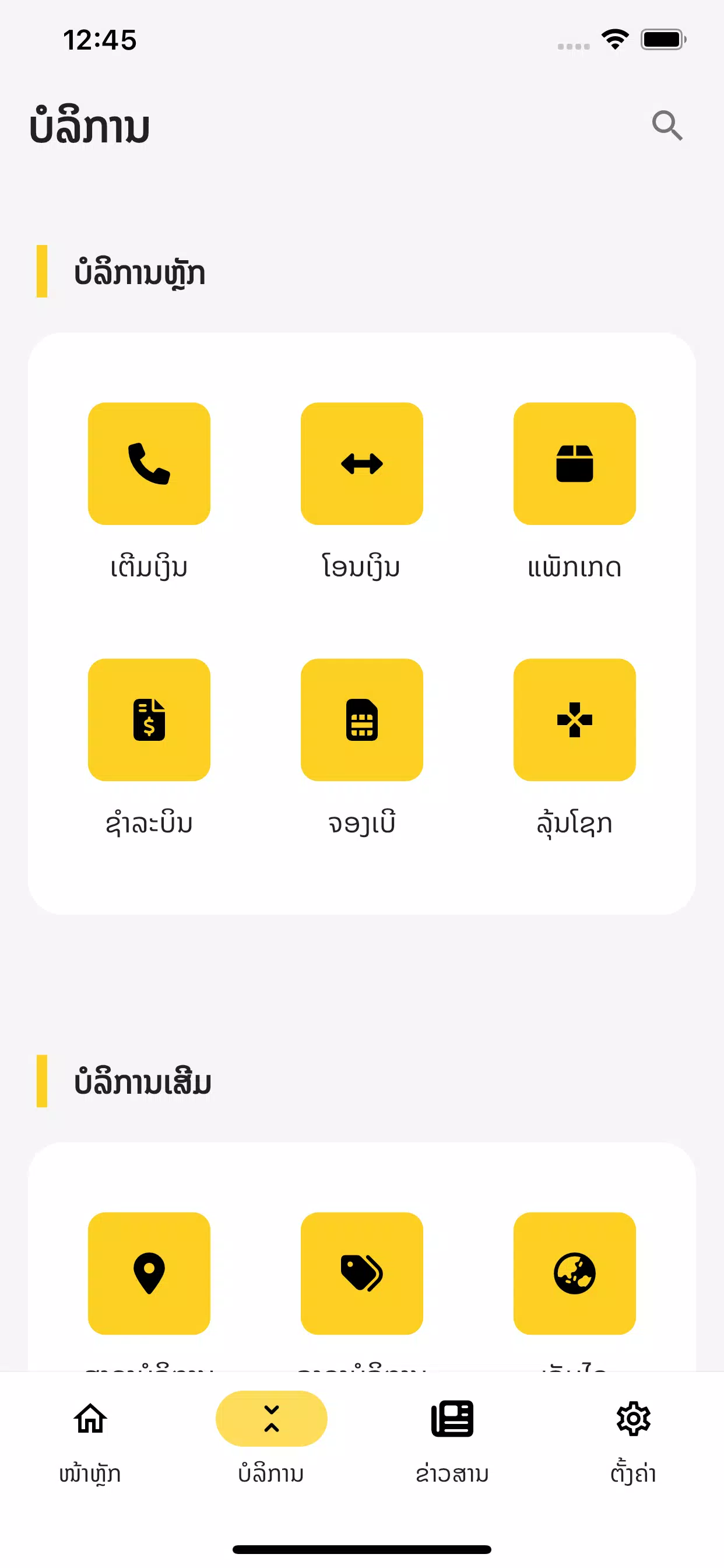Open the search magnifier icon

point(667,125)
